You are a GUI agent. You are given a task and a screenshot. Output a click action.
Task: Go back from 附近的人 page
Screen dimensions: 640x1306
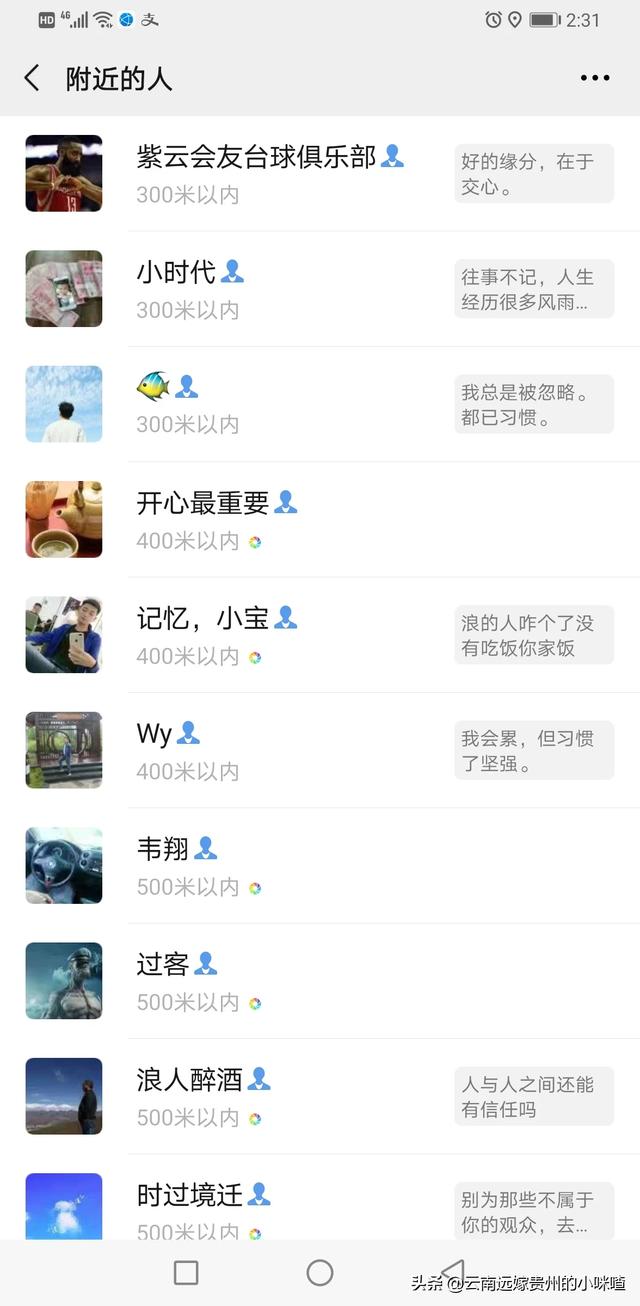(32, 79)
